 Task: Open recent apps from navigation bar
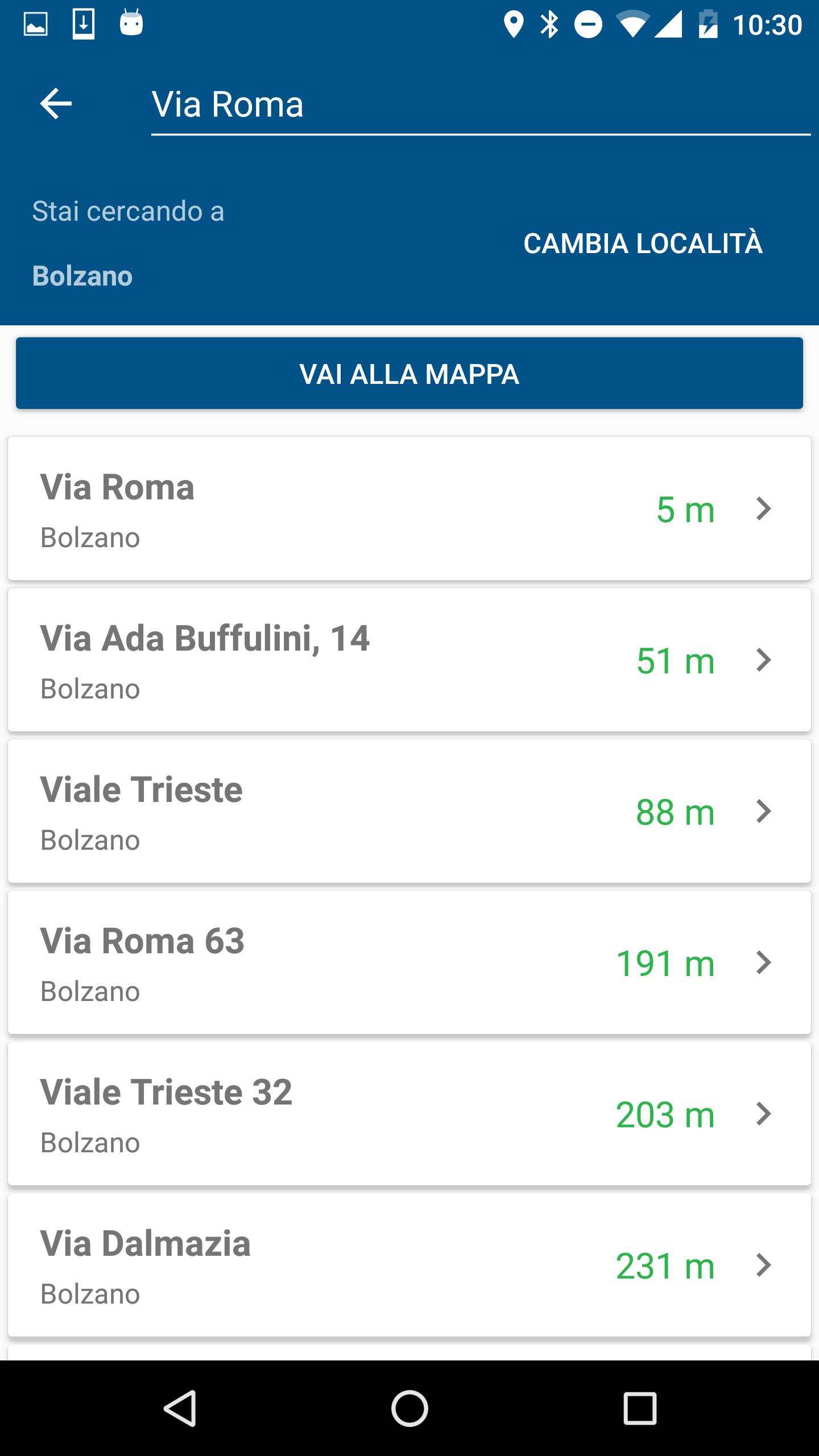point(640,1408)
